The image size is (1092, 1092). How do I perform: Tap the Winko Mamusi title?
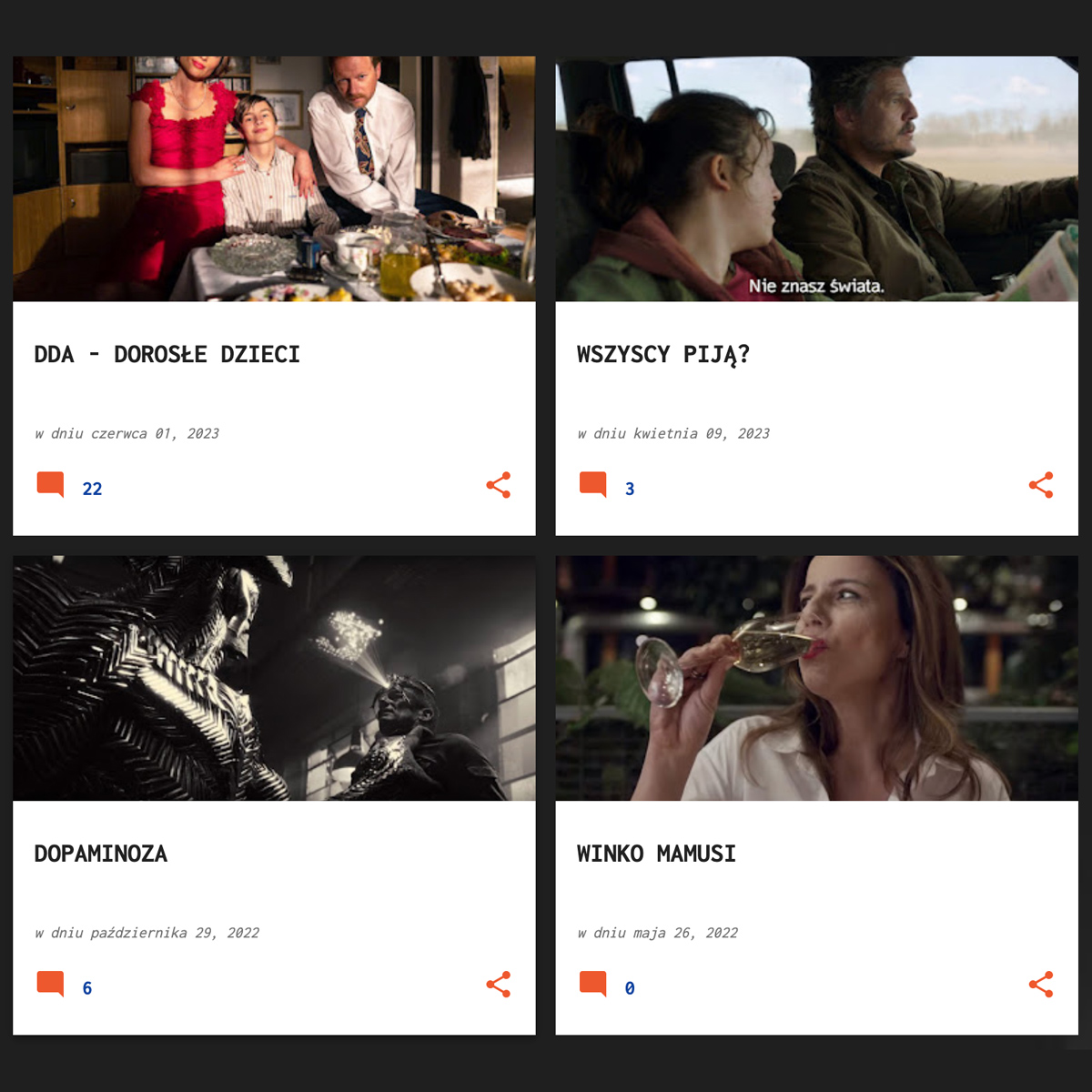click(656, 854)
